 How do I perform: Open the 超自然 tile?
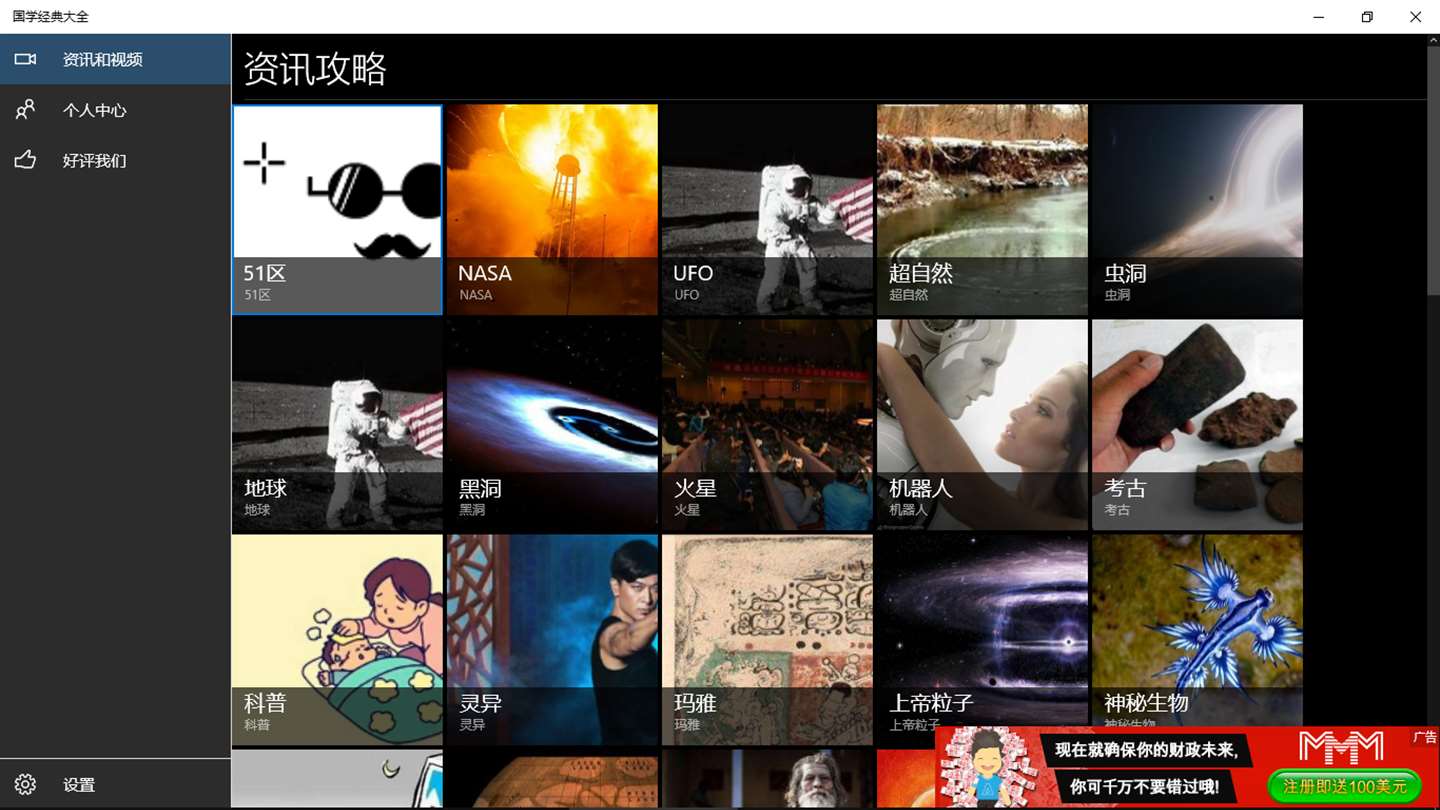pyautogui.click(x=982, y=210)
